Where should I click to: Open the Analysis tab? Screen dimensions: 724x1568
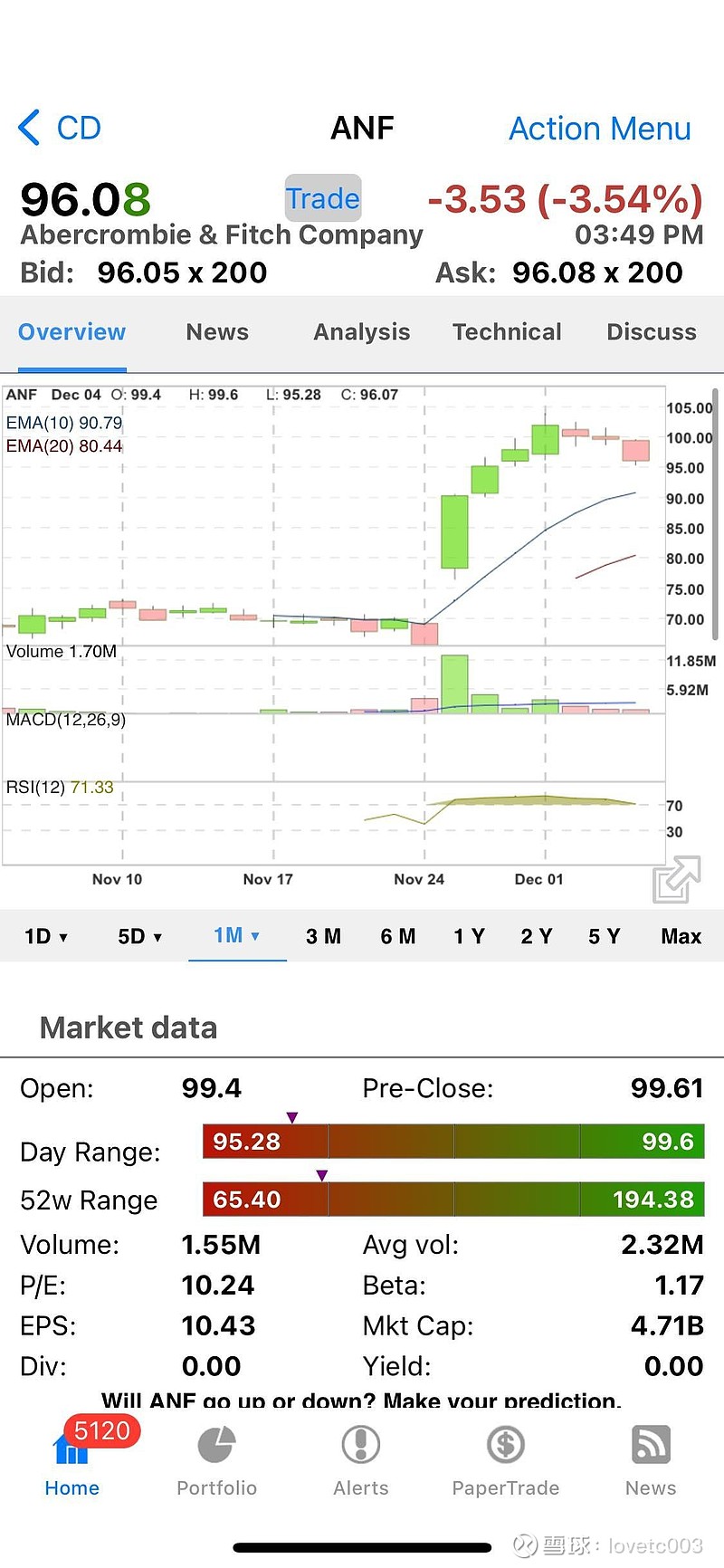tap(362, 332)
